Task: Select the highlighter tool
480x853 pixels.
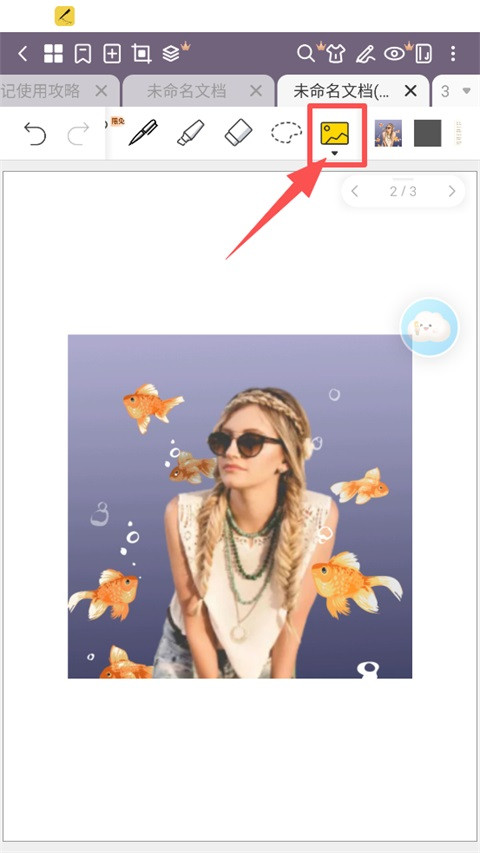Action: (x=190, y=133)
